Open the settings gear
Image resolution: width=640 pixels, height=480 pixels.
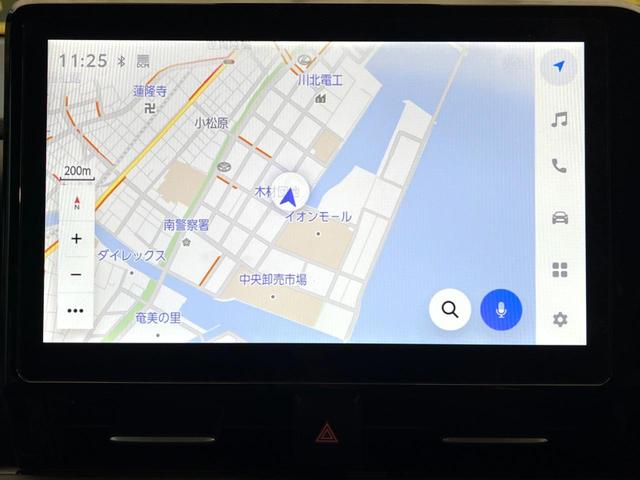point(559,319)
